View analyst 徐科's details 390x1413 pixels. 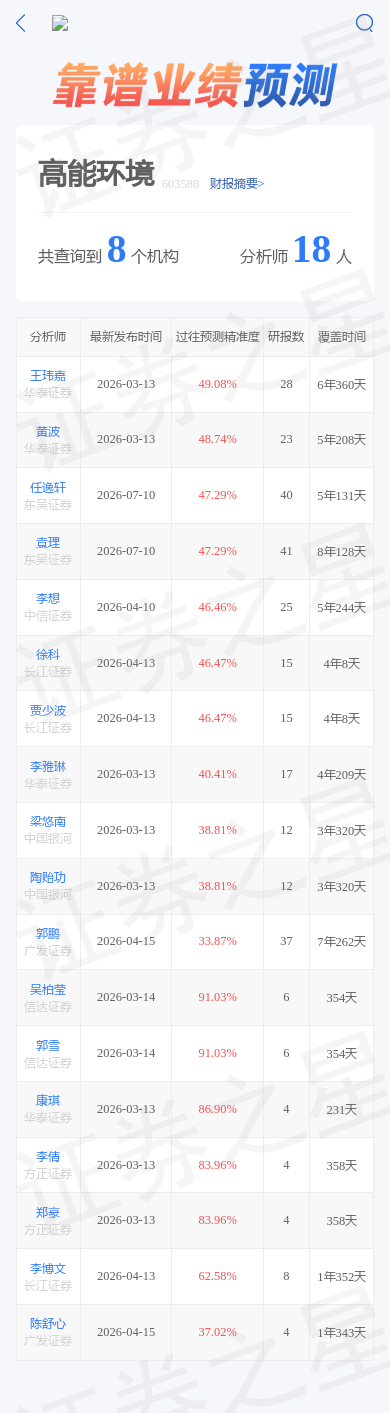click(48, 655)
